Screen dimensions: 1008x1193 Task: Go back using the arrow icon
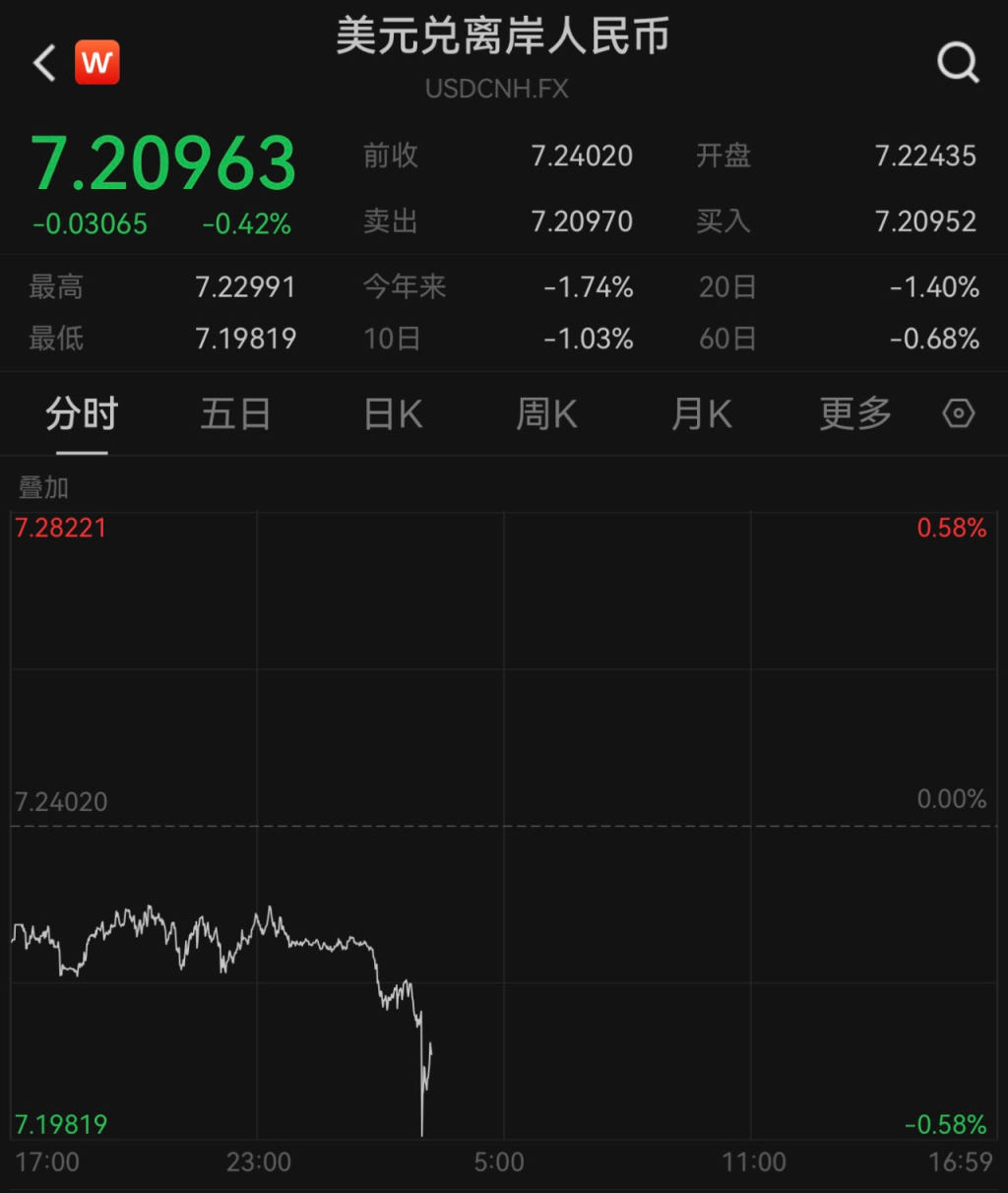tap(44, 63)
